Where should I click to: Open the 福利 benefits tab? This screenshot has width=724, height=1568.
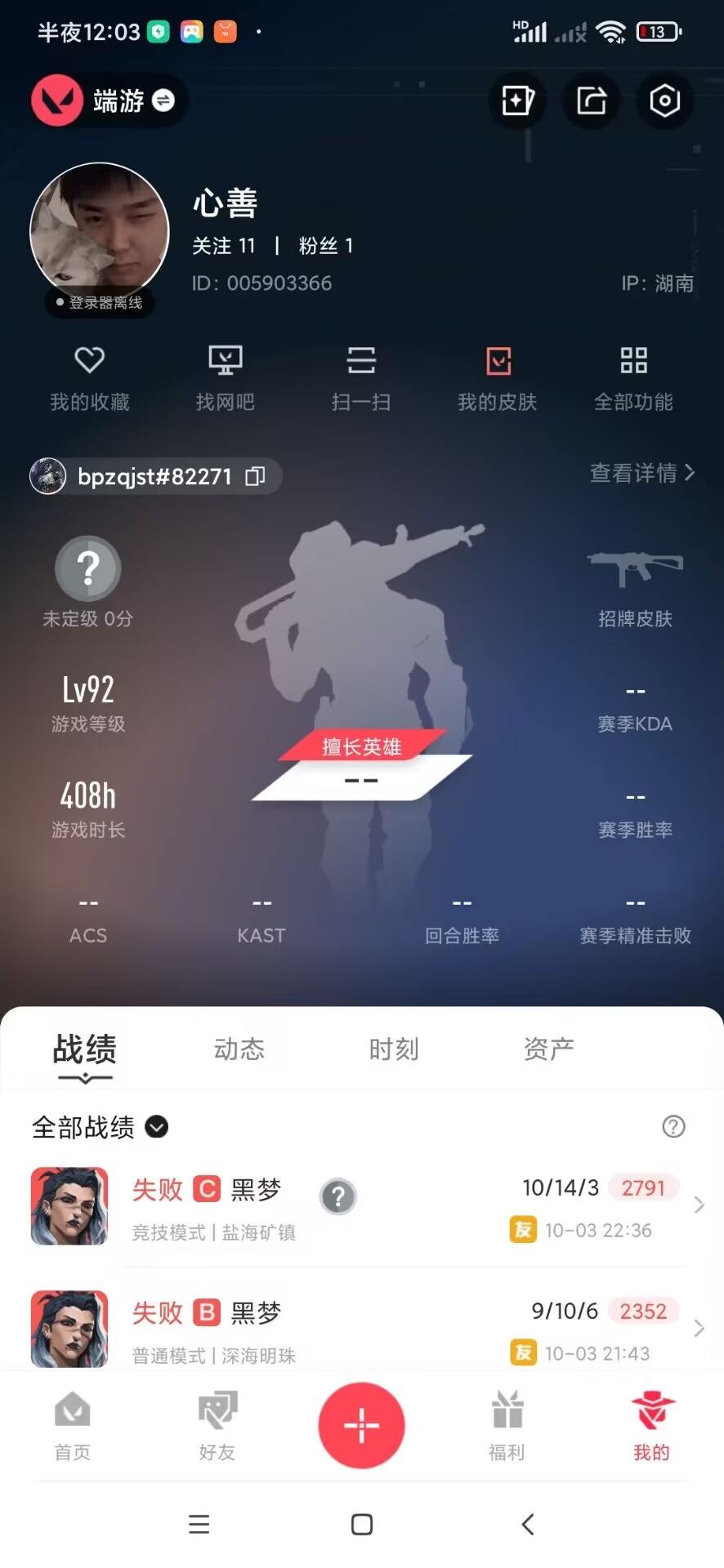pos(507,1425)
